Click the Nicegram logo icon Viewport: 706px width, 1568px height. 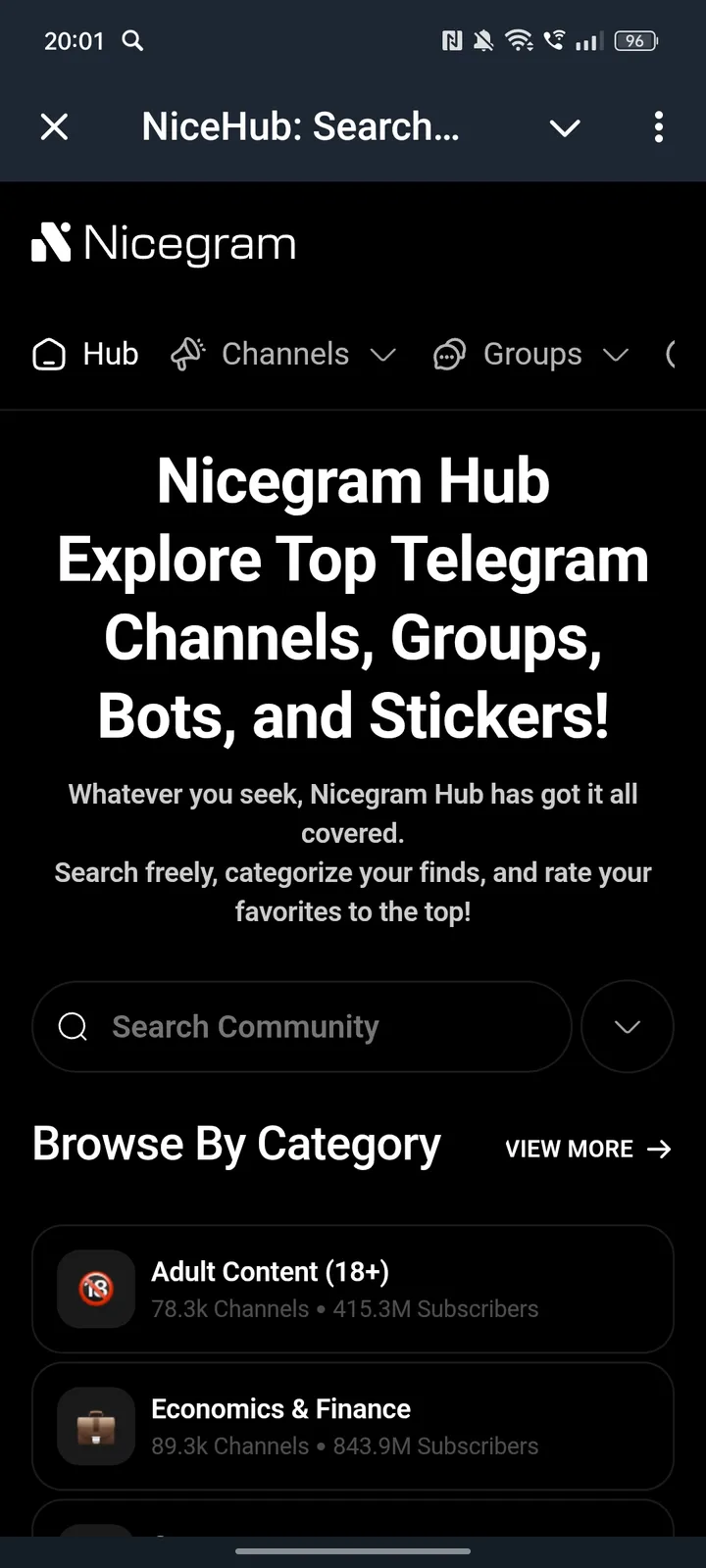pyautogui.click(x=51, y=242)
